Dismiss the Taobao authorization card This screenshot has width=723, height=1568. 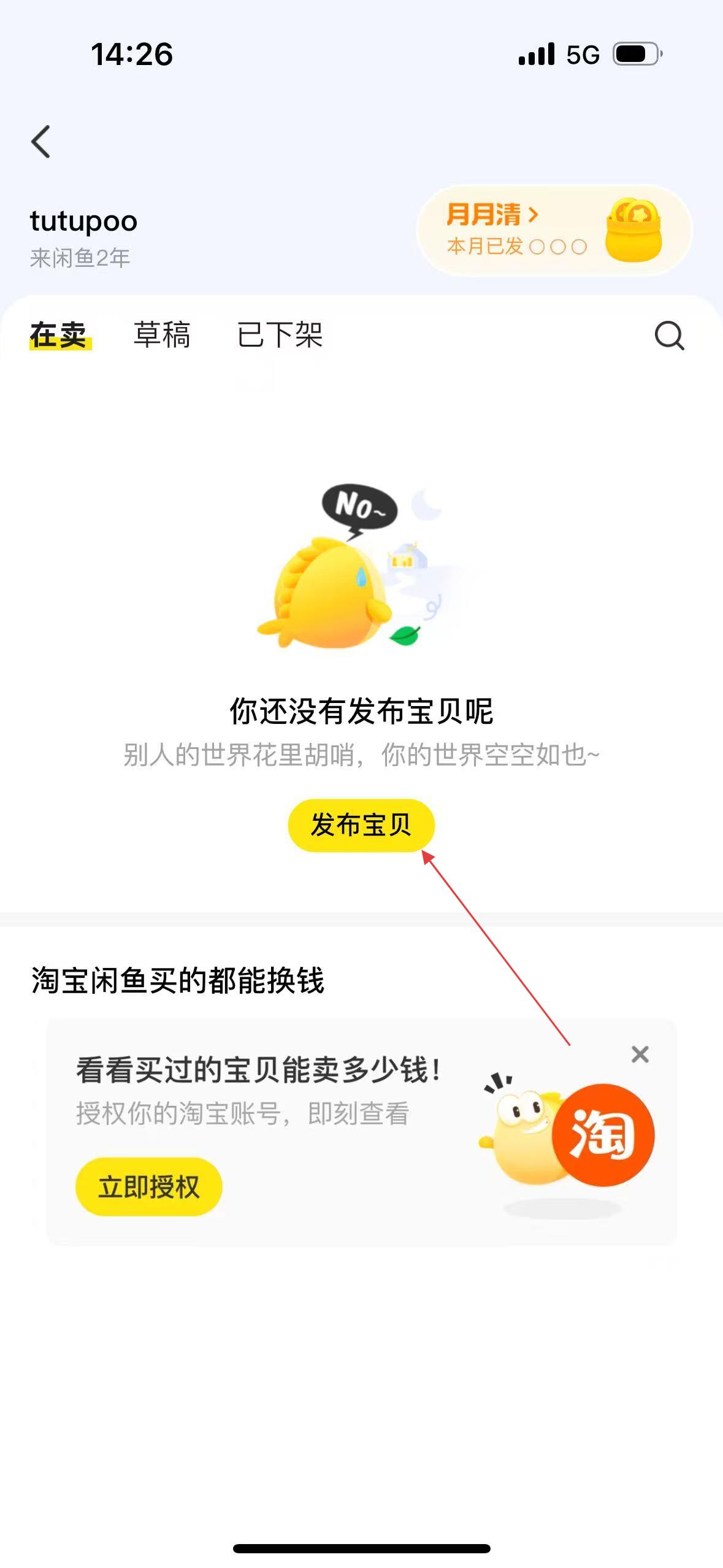click(x=640, y=1055)
